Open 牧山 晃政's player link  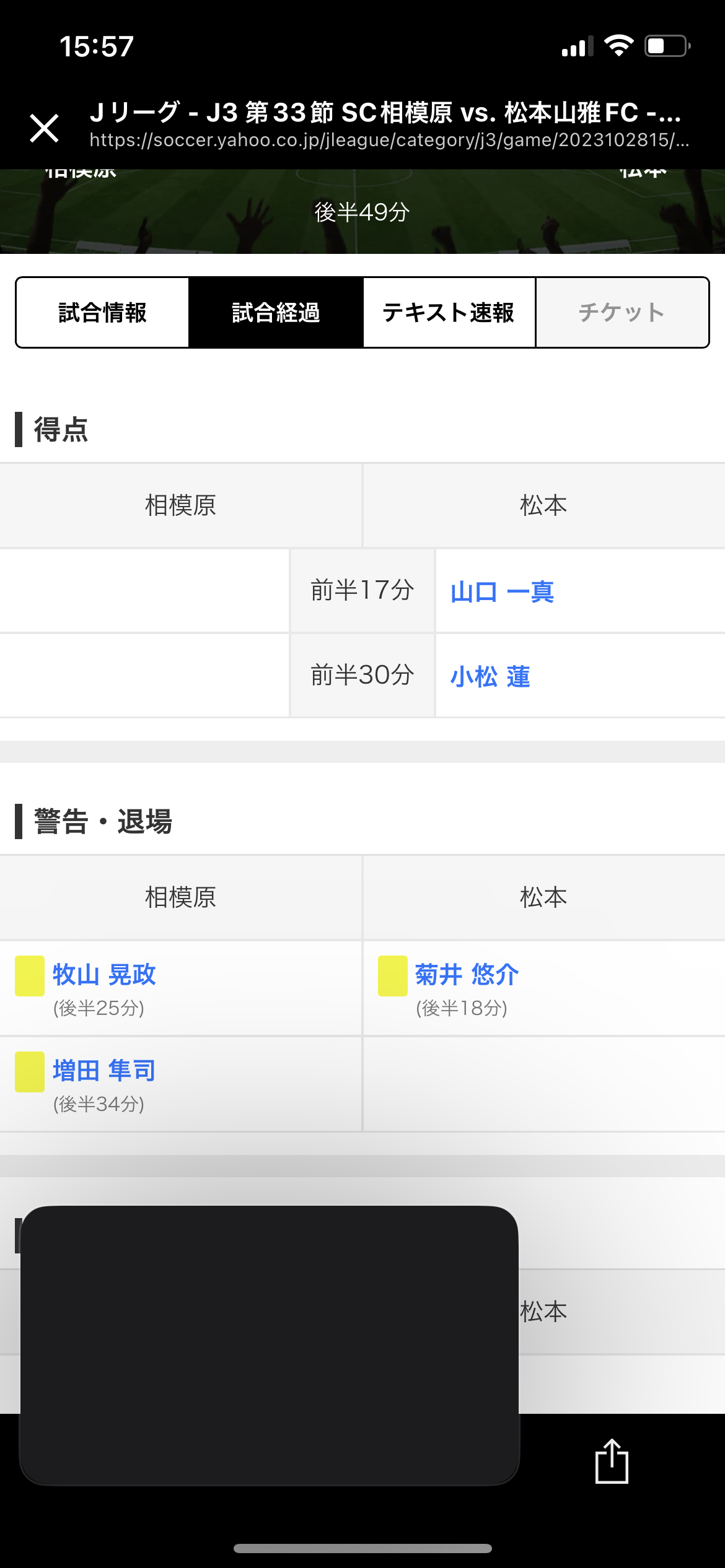[x=104, y=974]
